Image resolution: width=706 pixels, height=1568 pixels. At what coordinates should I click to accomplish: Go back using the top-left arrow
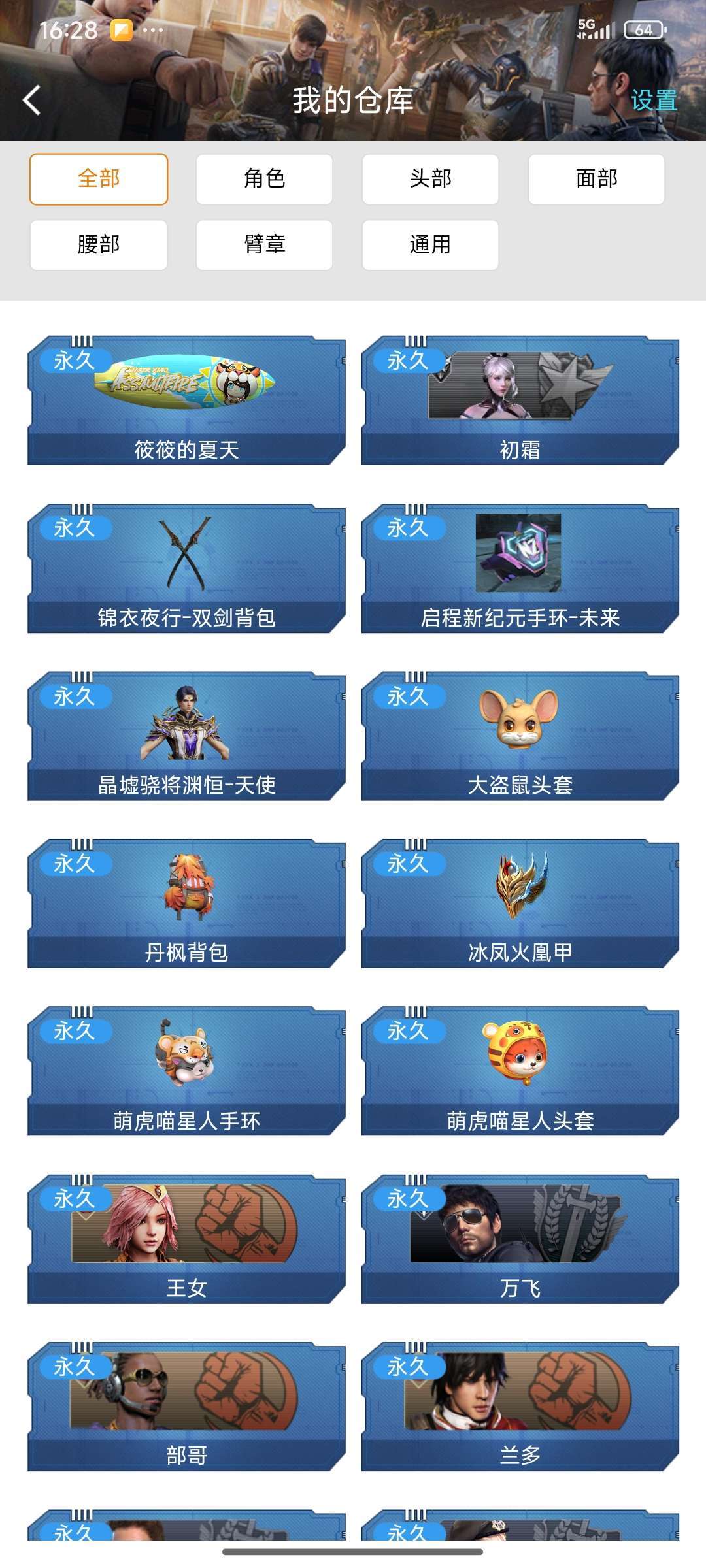tap(31, 101)
